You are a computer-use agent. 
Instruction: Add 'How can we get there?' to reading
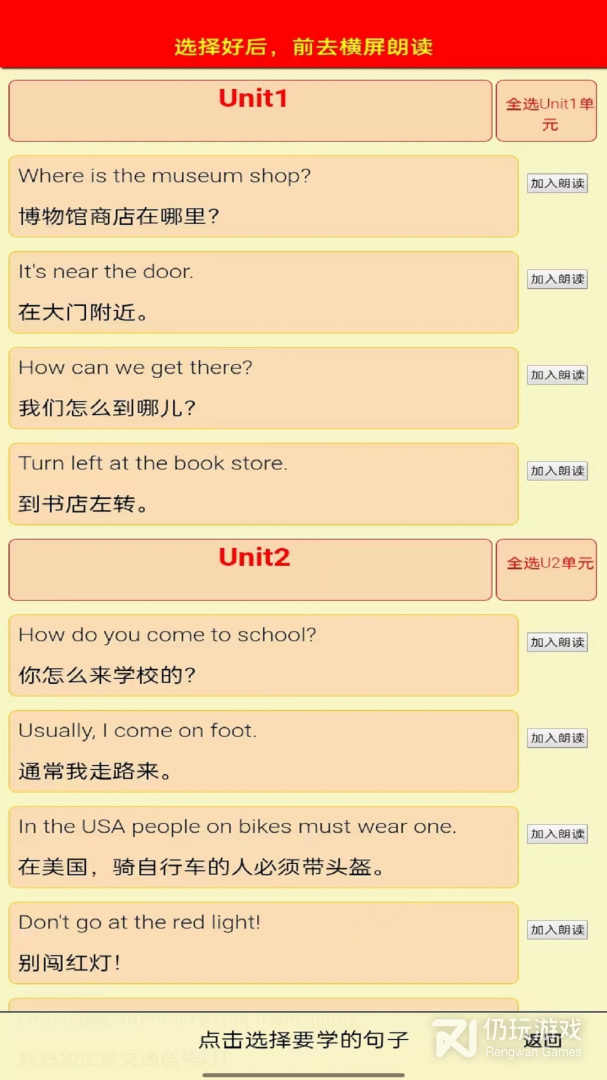click(557, 375)
